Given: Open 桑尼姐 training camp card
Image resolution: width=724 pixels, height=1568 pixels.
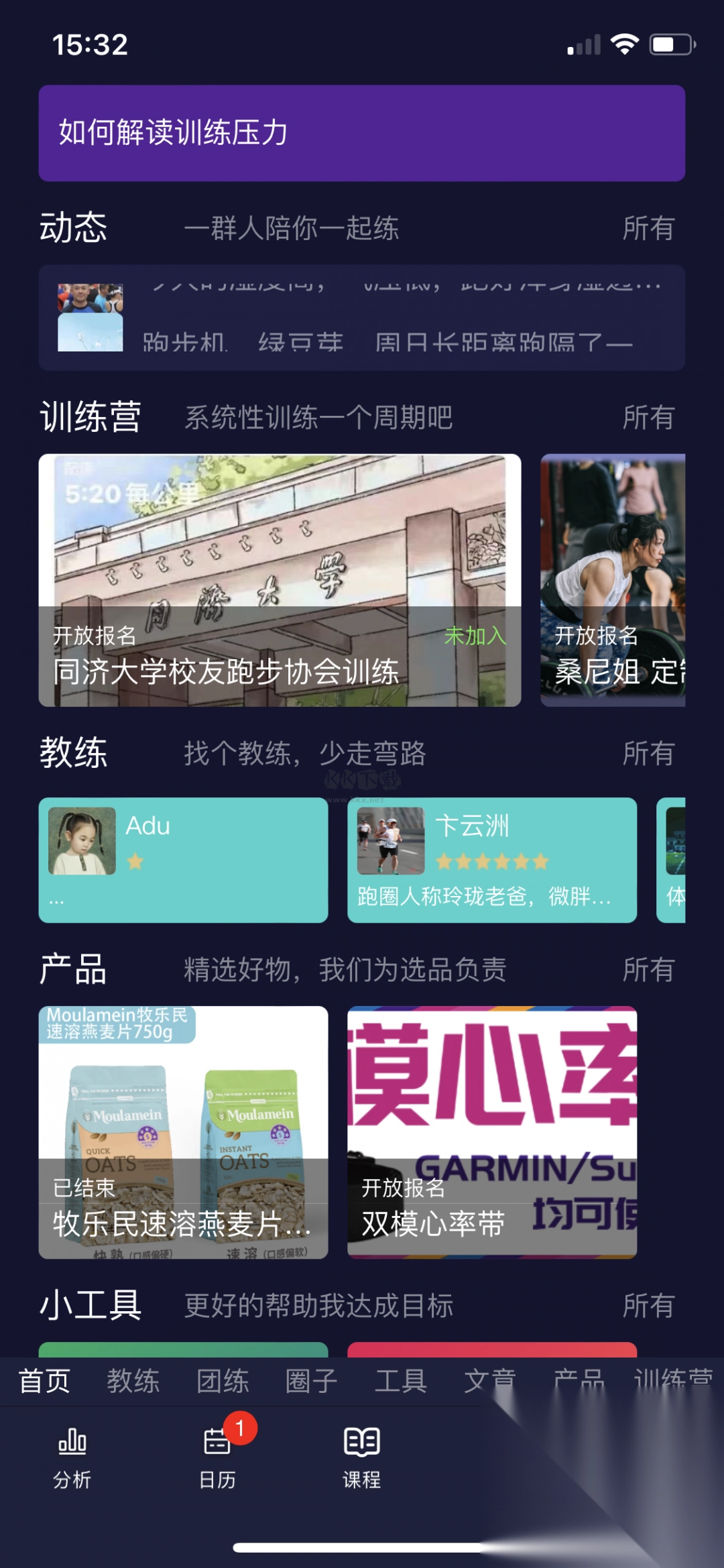Looking at the screenshot, I should [613, 580].
